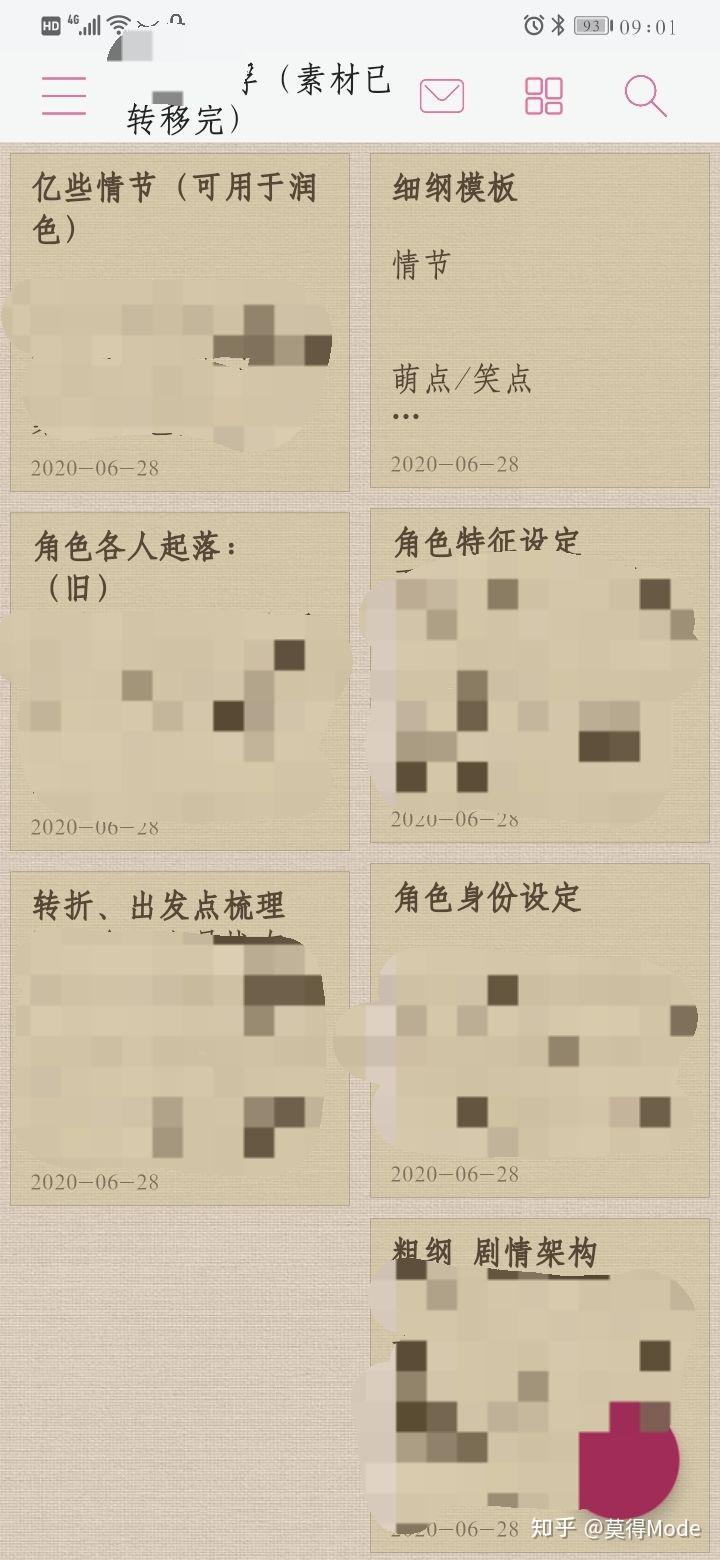The image size is (720, 1560).
Task: Tap the magenta floating add button
Action: tap(630, 1460)
